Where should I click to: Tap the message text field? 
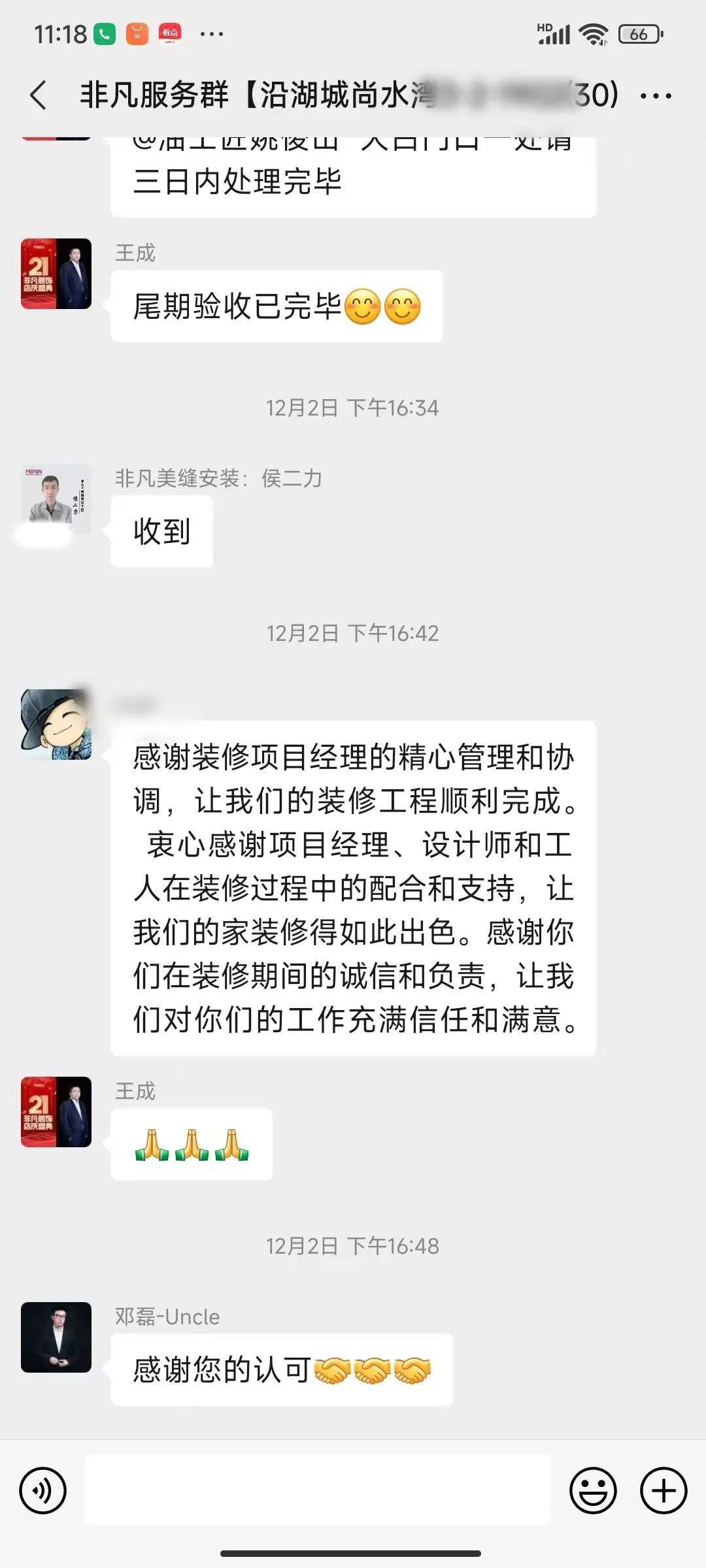point(318,1490)
